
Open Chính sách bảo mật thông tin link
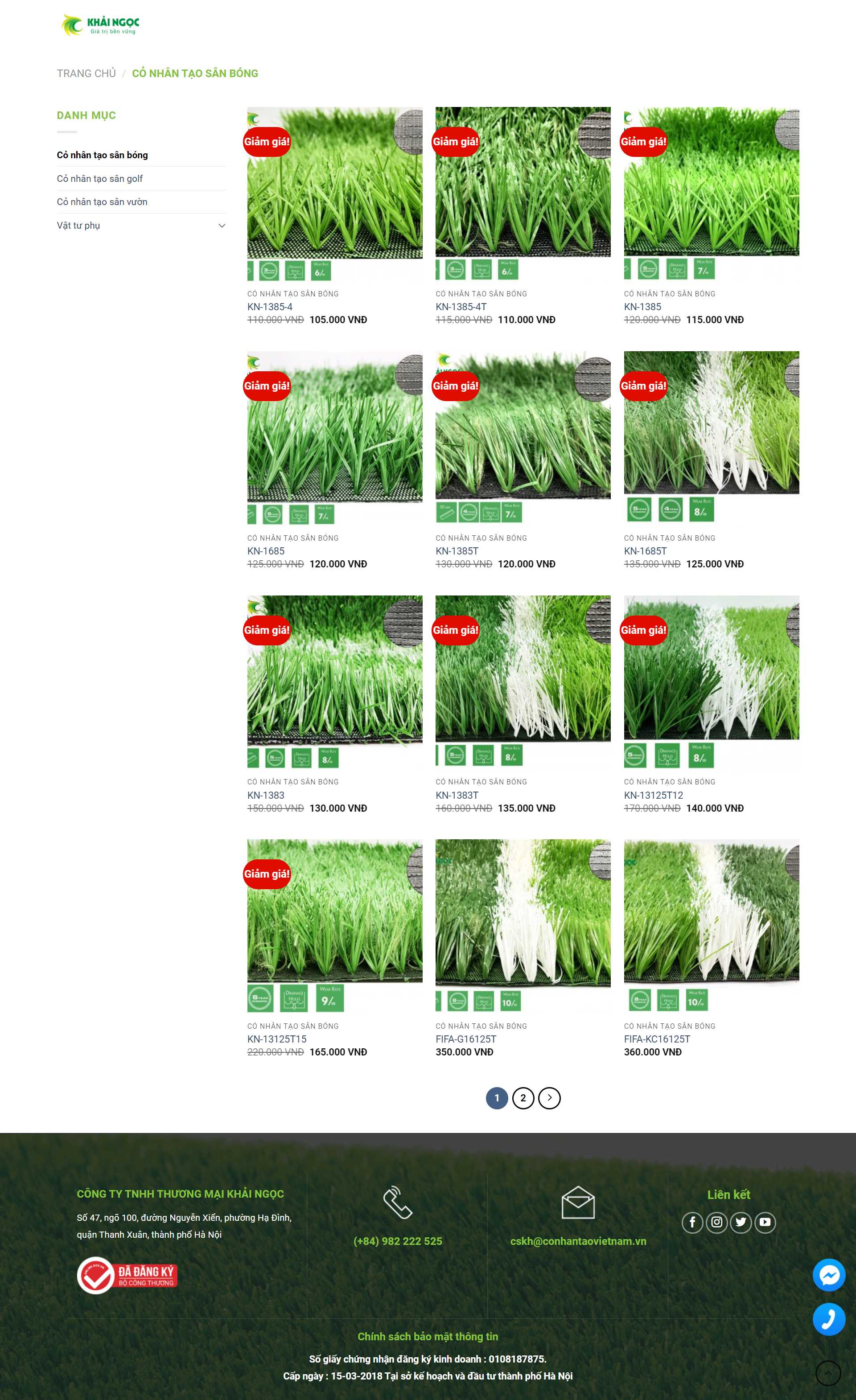(428, 1336)
